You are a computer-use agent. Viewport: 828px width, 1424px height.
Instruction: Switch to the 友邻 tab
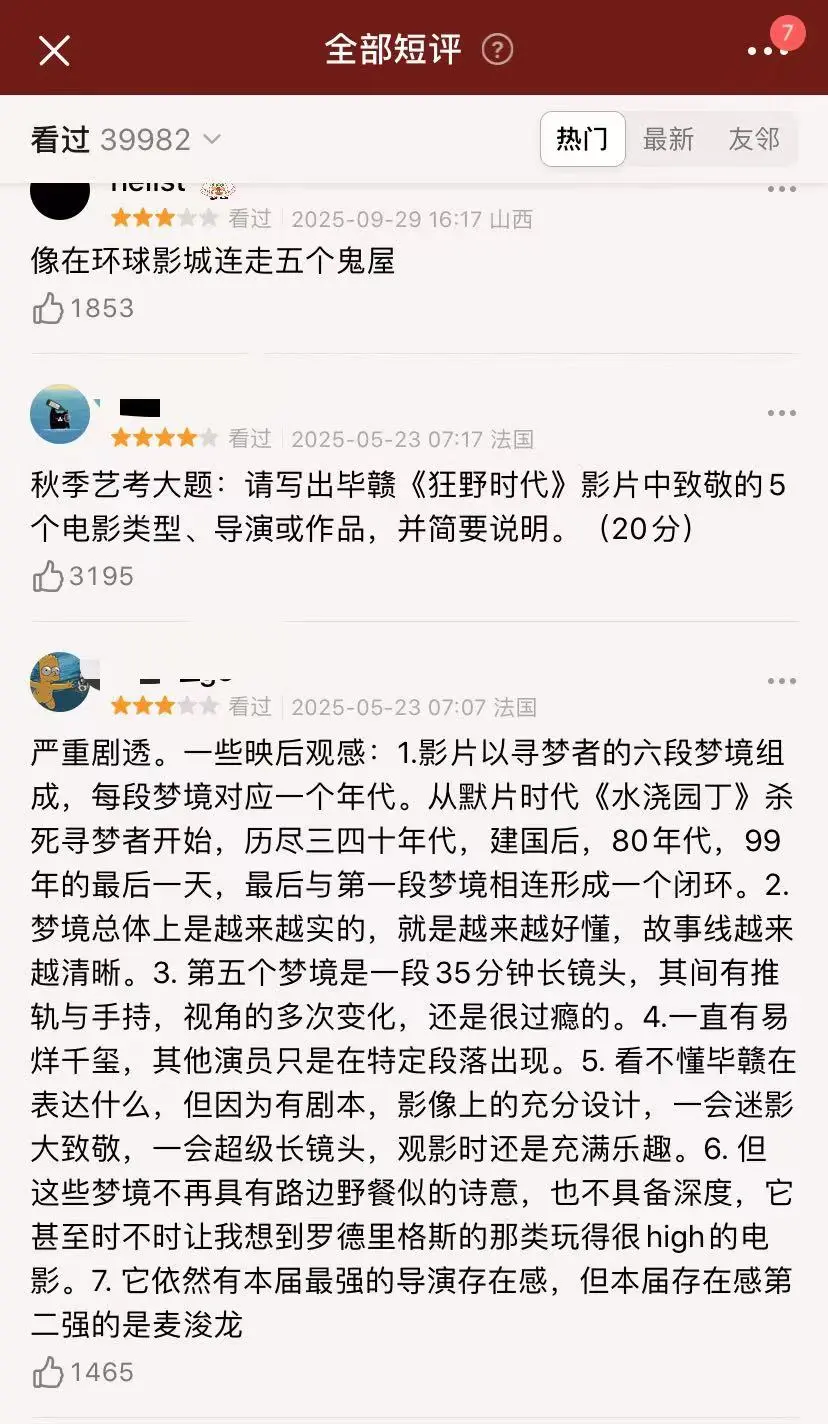[754, 139]
